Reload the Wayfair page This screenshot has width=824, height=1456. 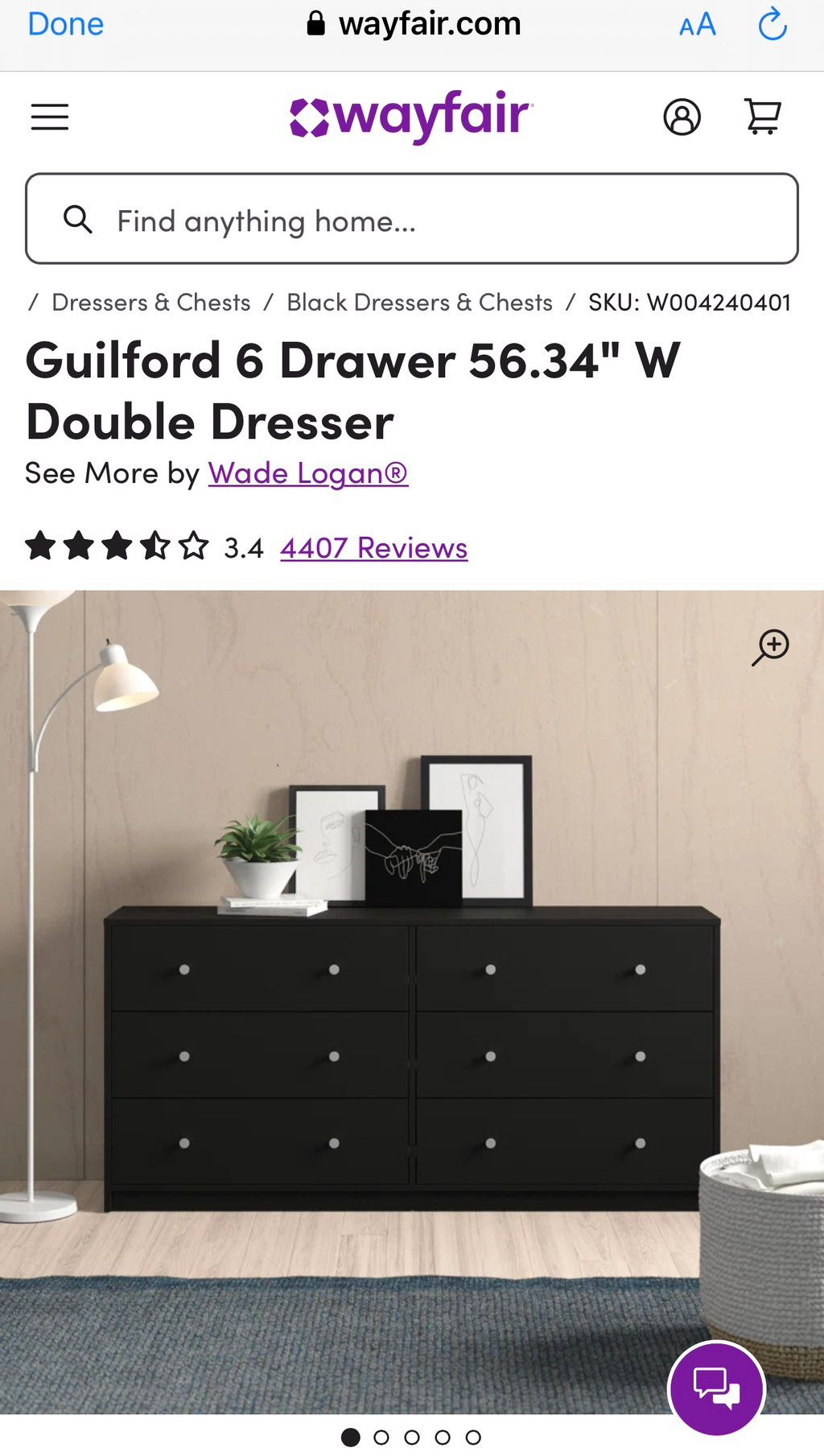point(772,24)
